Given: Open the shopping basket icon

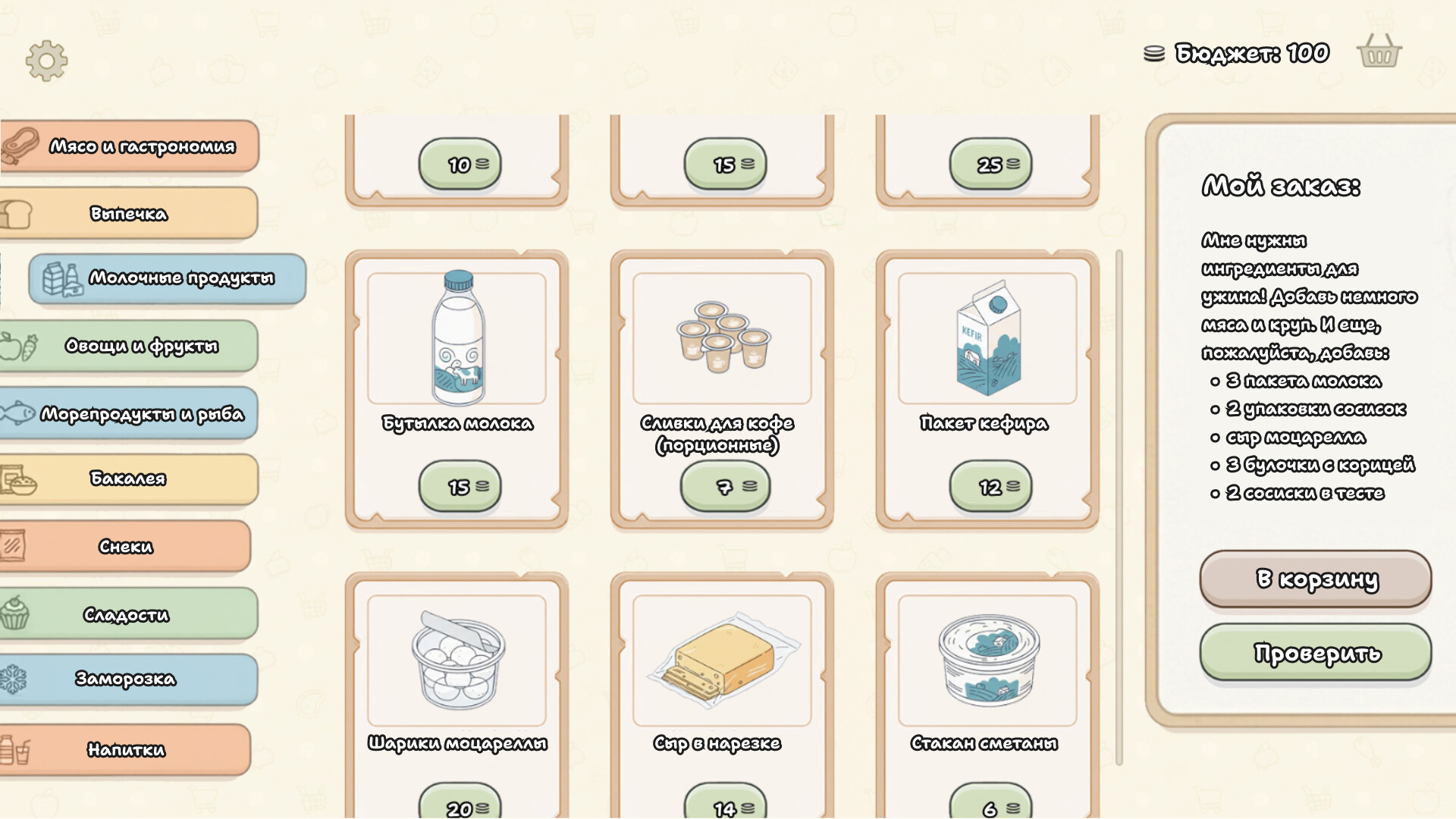Looking at the screenshot, I should (1379, 52).
